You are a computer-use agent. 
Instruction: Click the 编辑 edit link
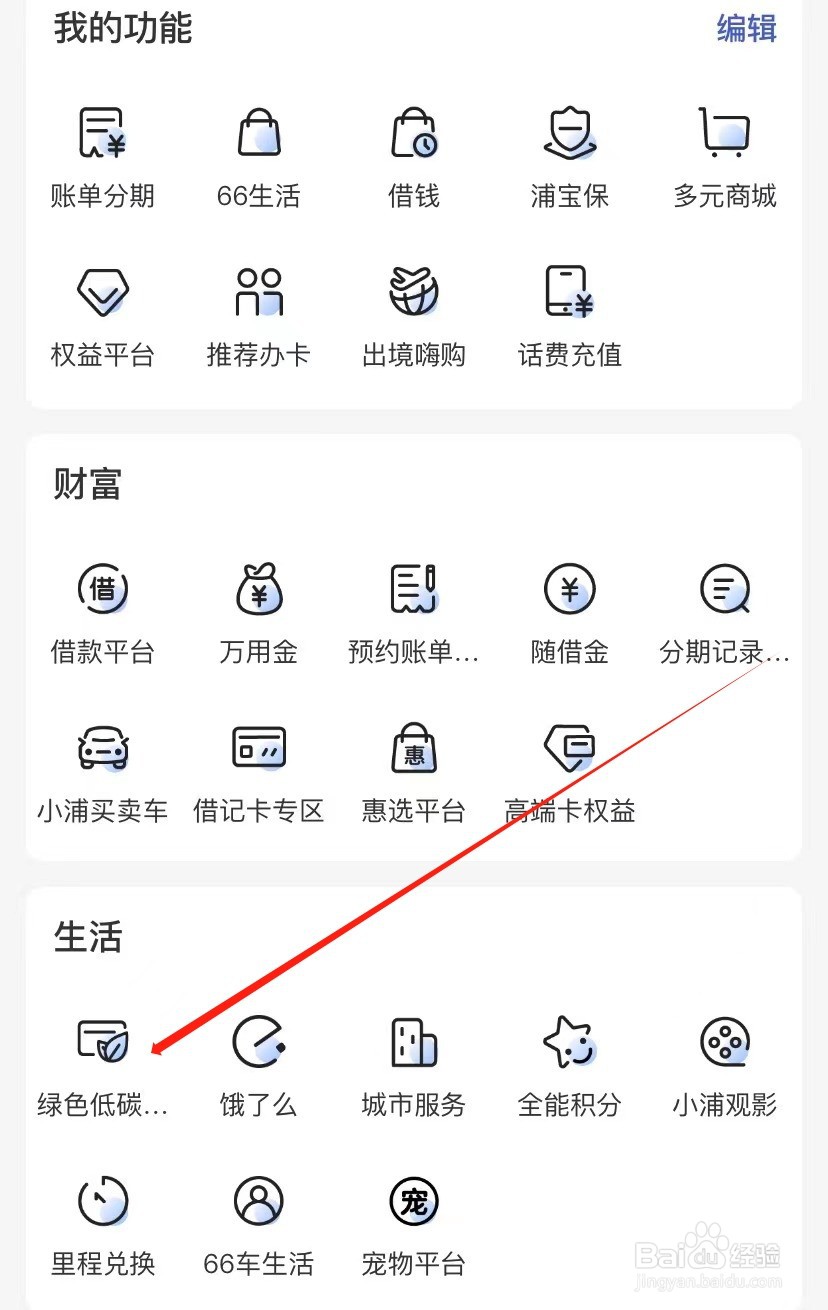point(744,30)
